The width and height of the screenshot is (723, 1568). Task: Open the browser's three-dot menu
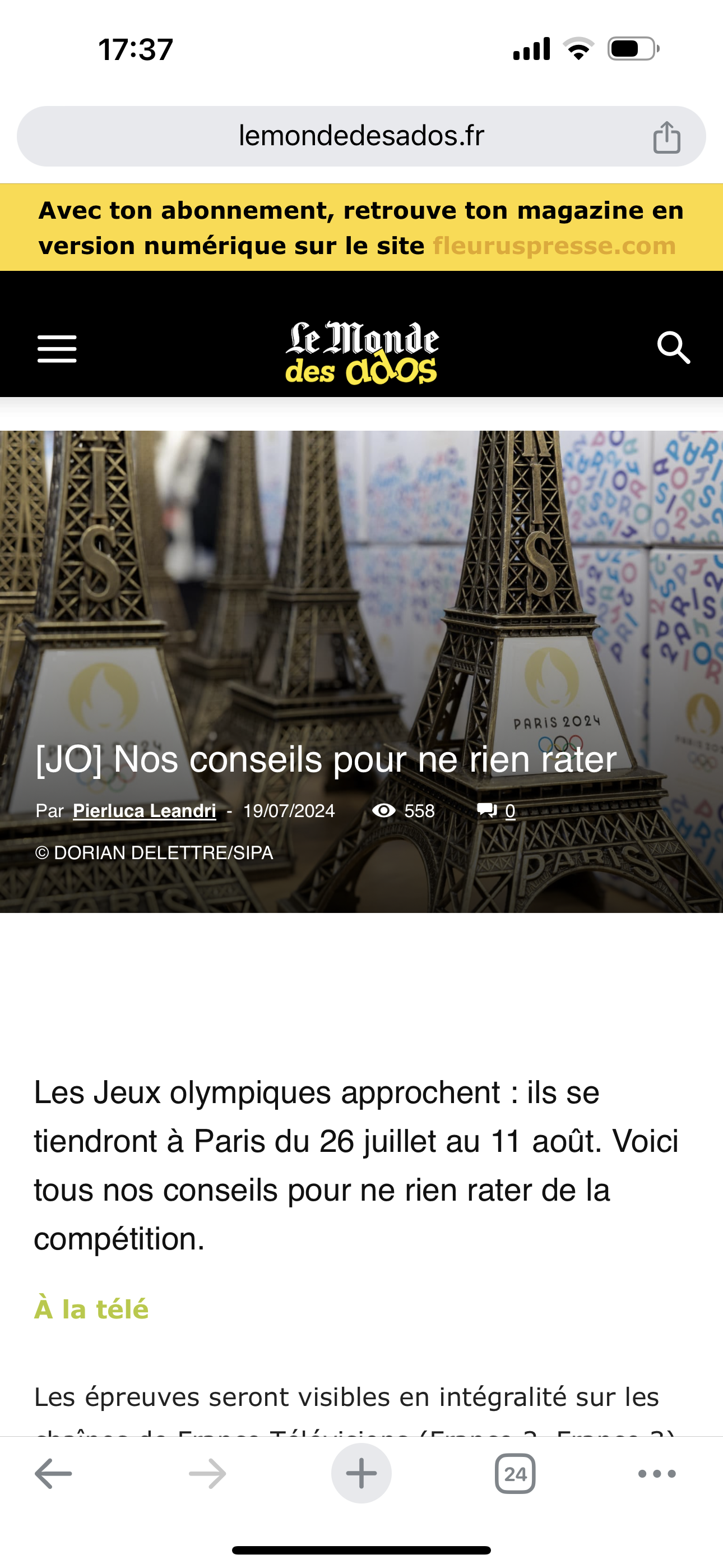[x=657, y=1474]
